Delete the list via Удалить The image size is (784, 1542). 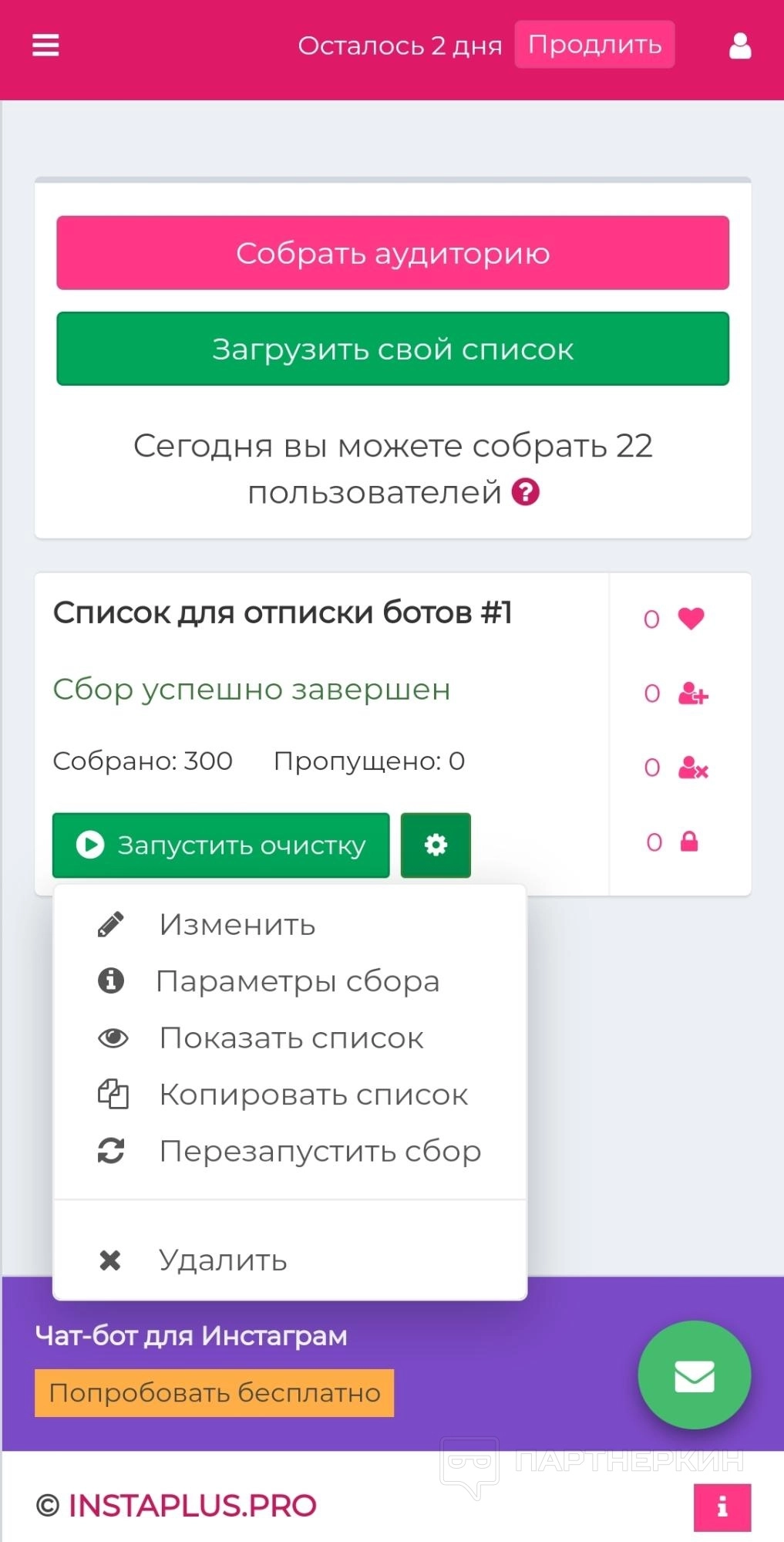click(222, 1260)
